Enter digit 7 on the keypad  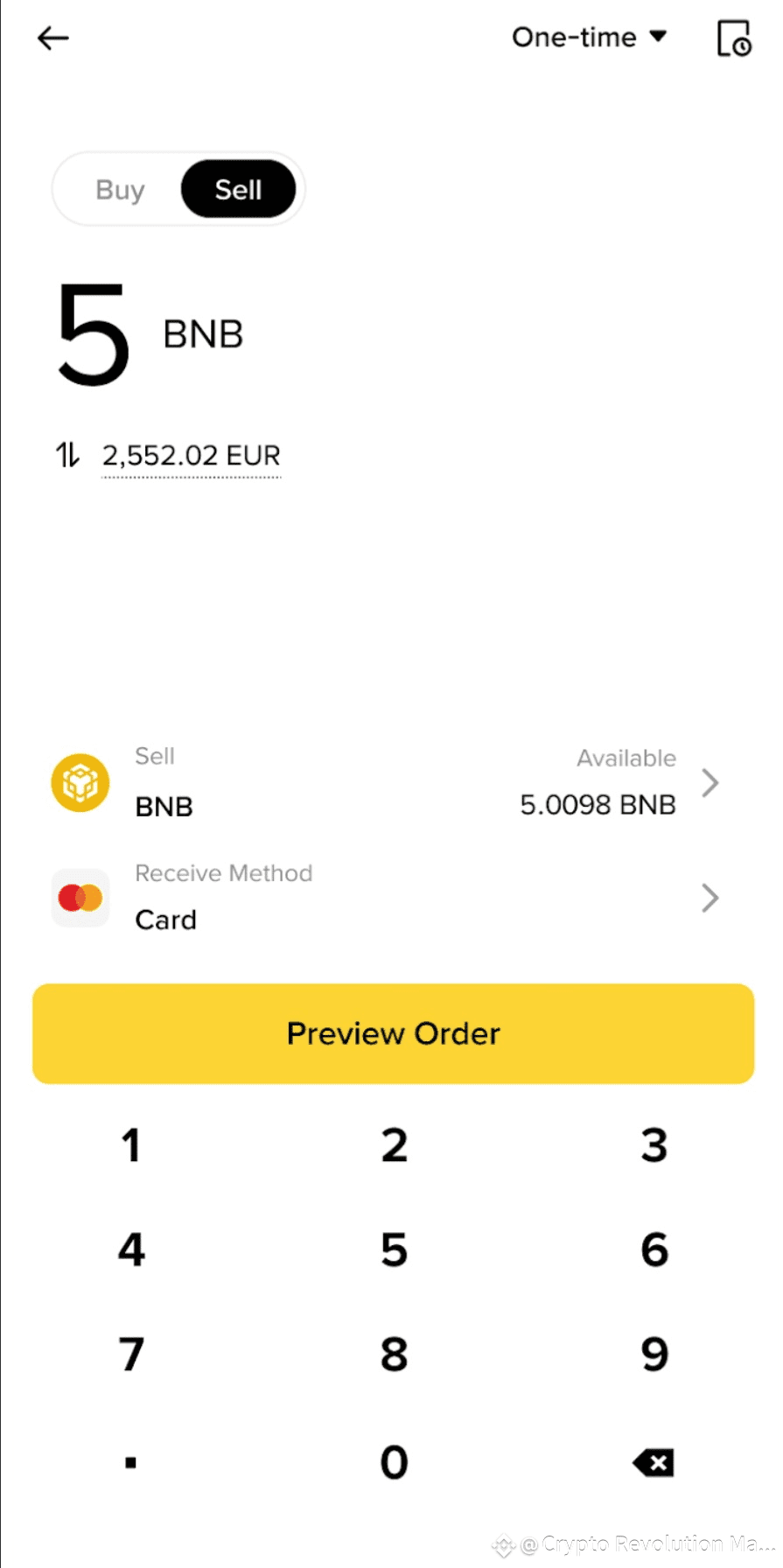[131, 1354]
